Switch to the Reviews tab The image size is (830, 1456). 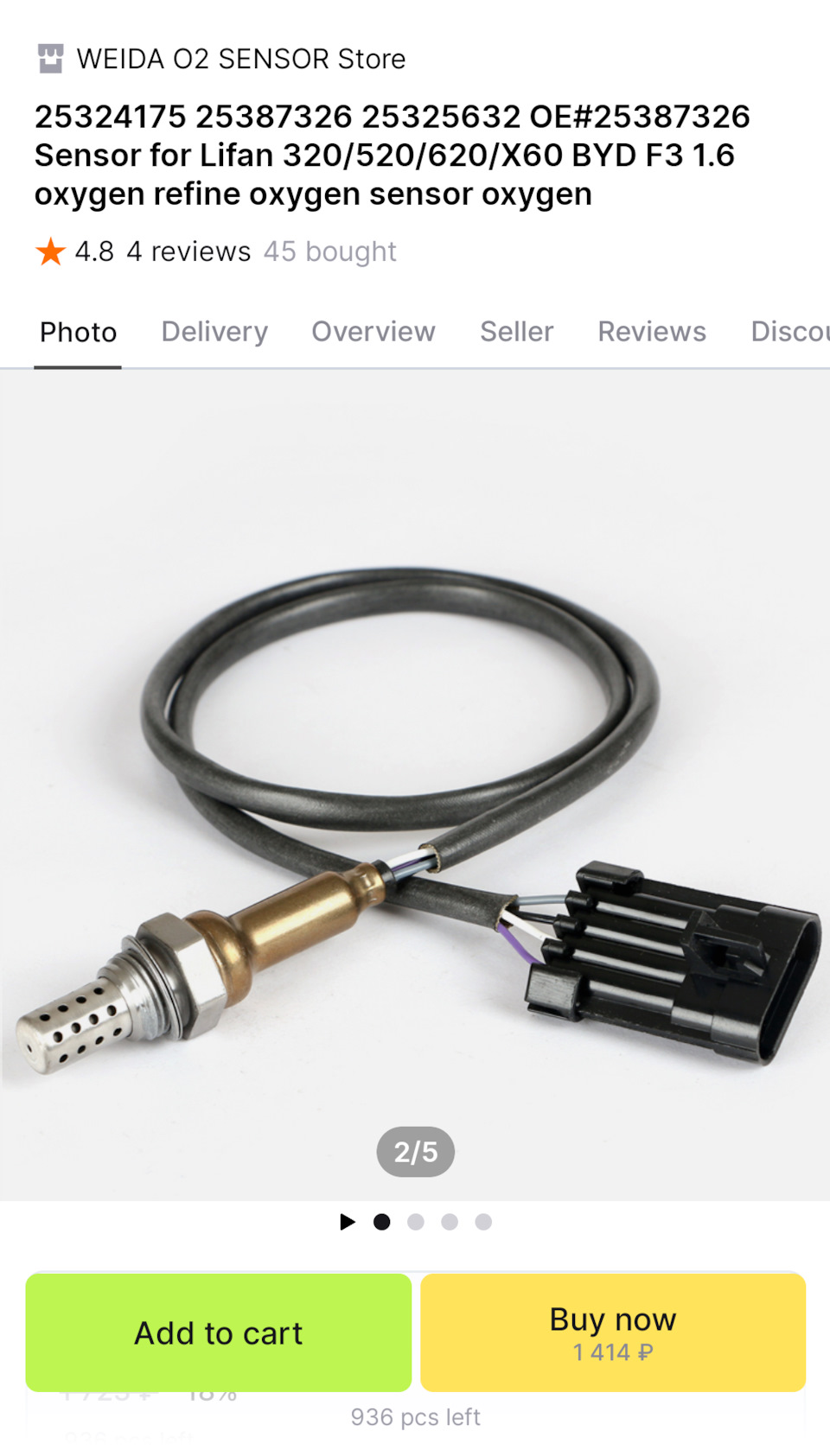pyautogui.click(x=652, y=332)
